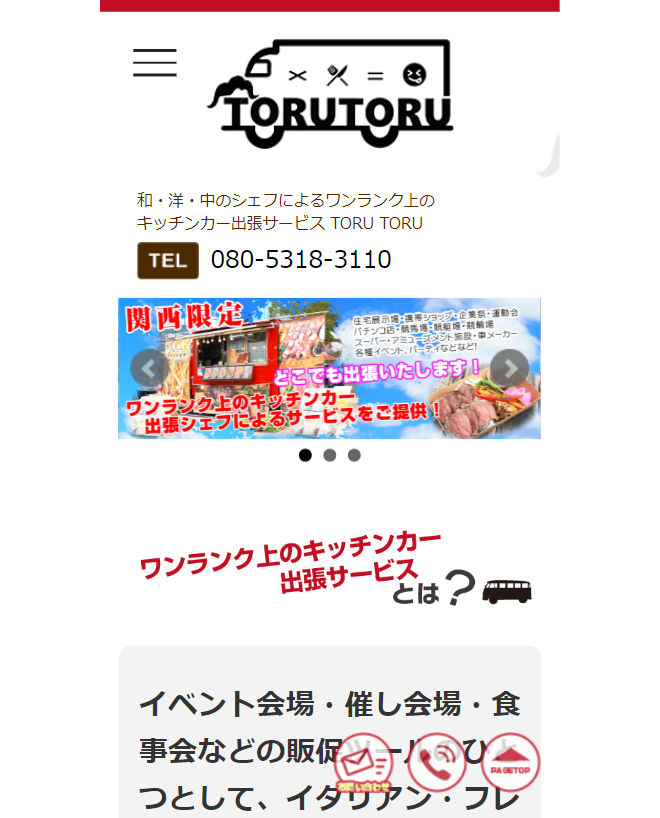Call the phone number 080-5318-3110
Screen dimensions: 660x818
coord(300,260)
